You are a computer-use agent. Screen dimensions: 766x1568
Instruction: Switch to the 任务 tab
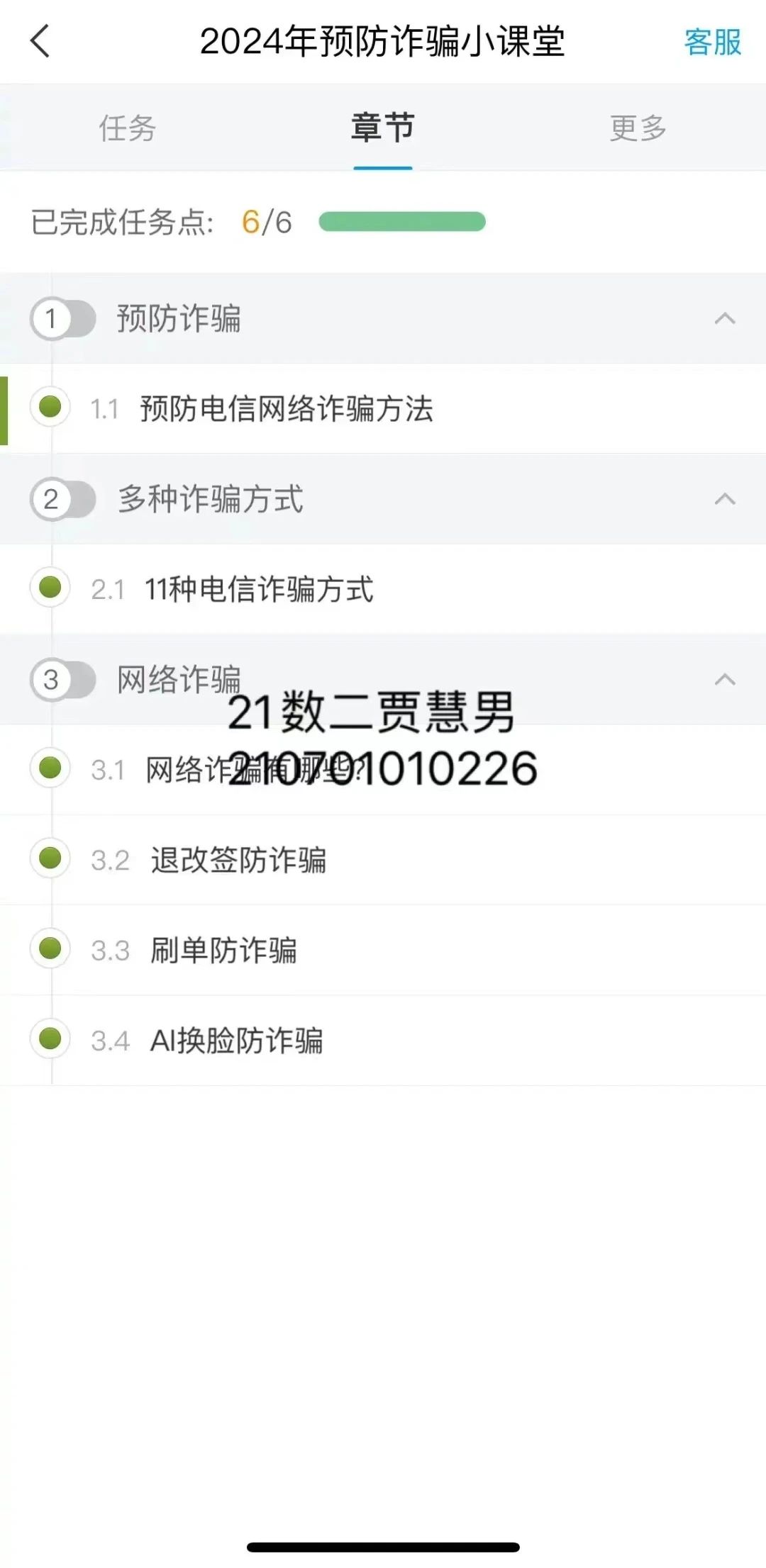point(128,128)
